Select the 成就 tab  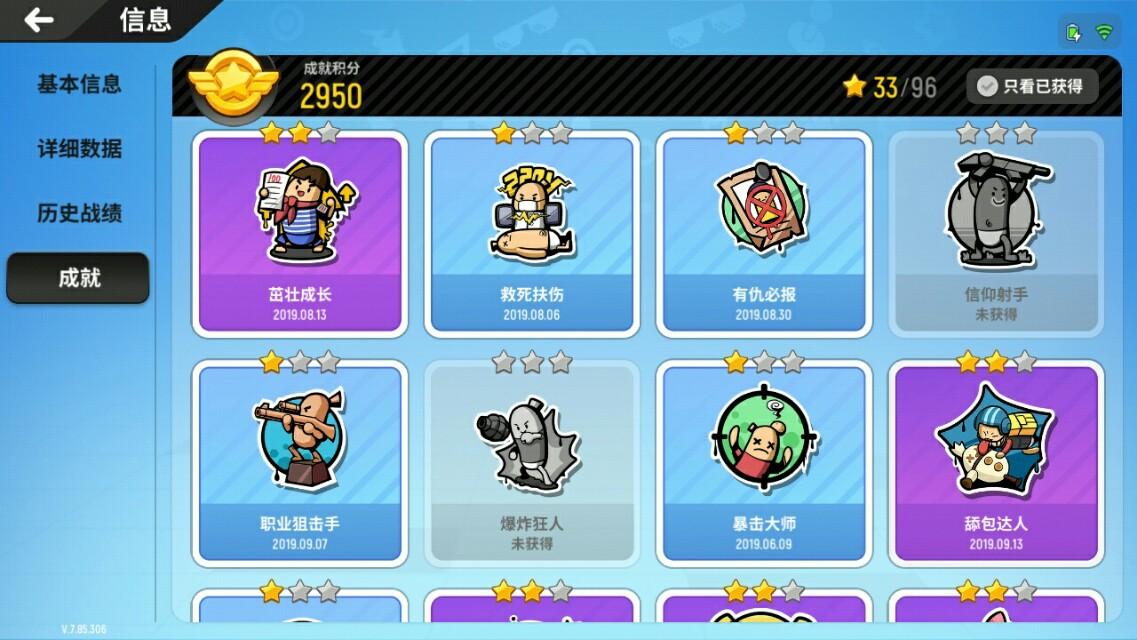pyautogui.click(x=78, y=278)
